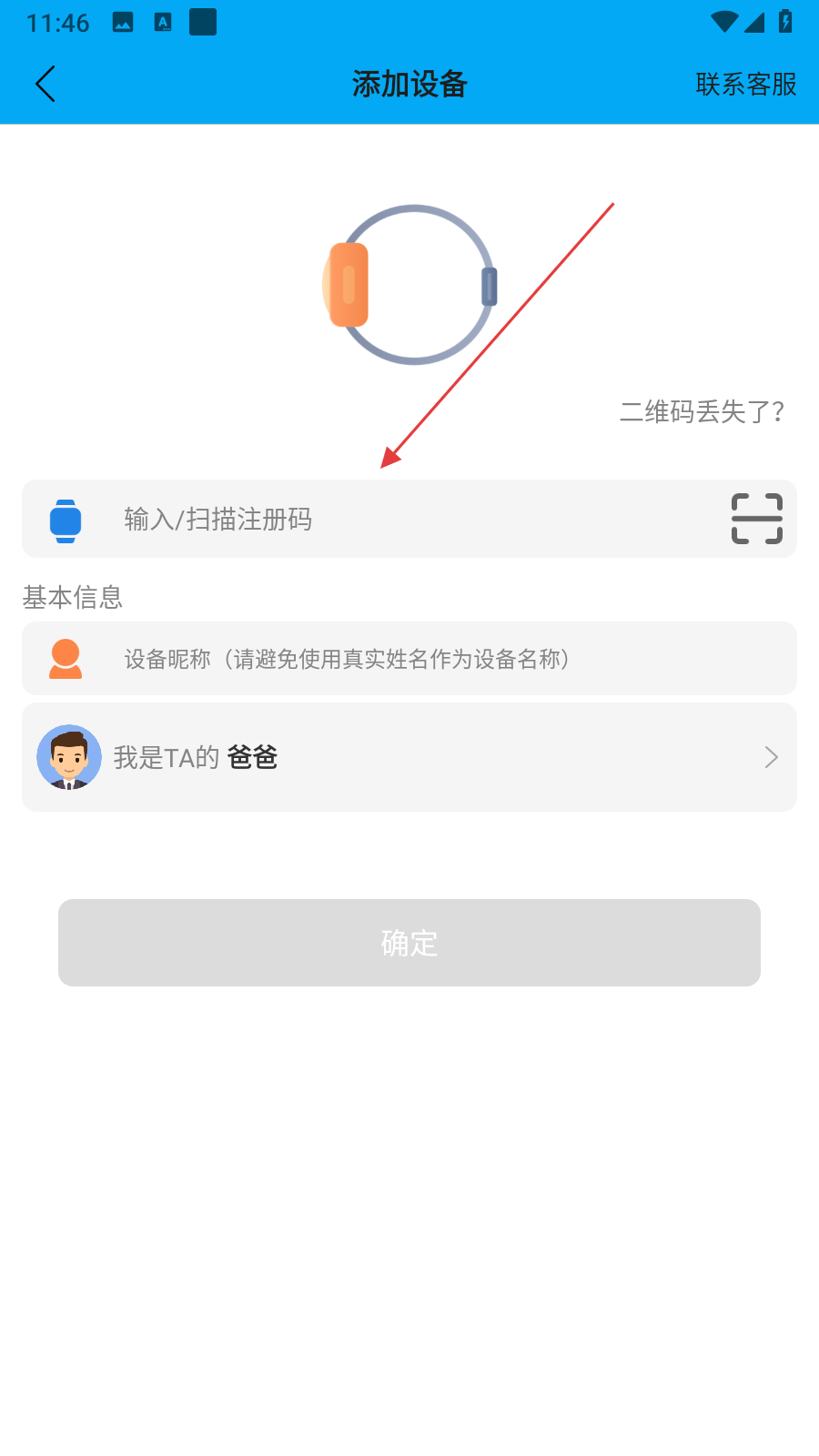Go back from the 添加设备 page
Screen dimensions: 819x1456
point(45,84)
